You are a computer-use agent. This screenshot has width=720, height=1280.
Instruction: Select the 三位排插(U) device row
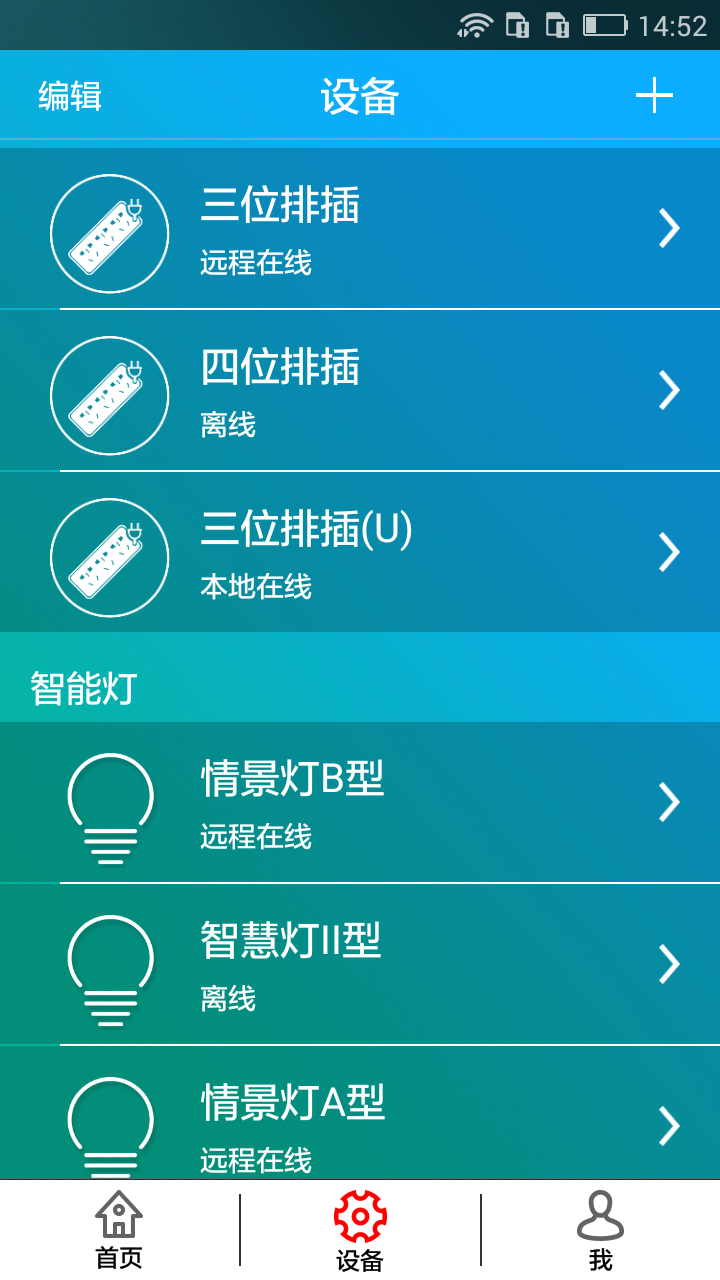360,552
